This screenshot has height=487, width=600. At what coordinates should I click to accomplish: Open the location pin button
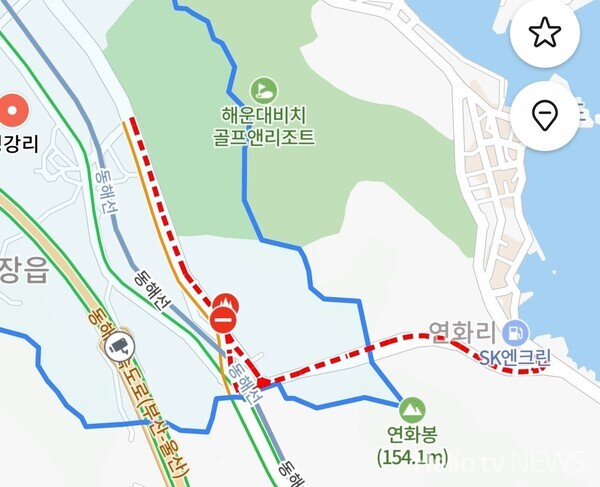[545, 117]
